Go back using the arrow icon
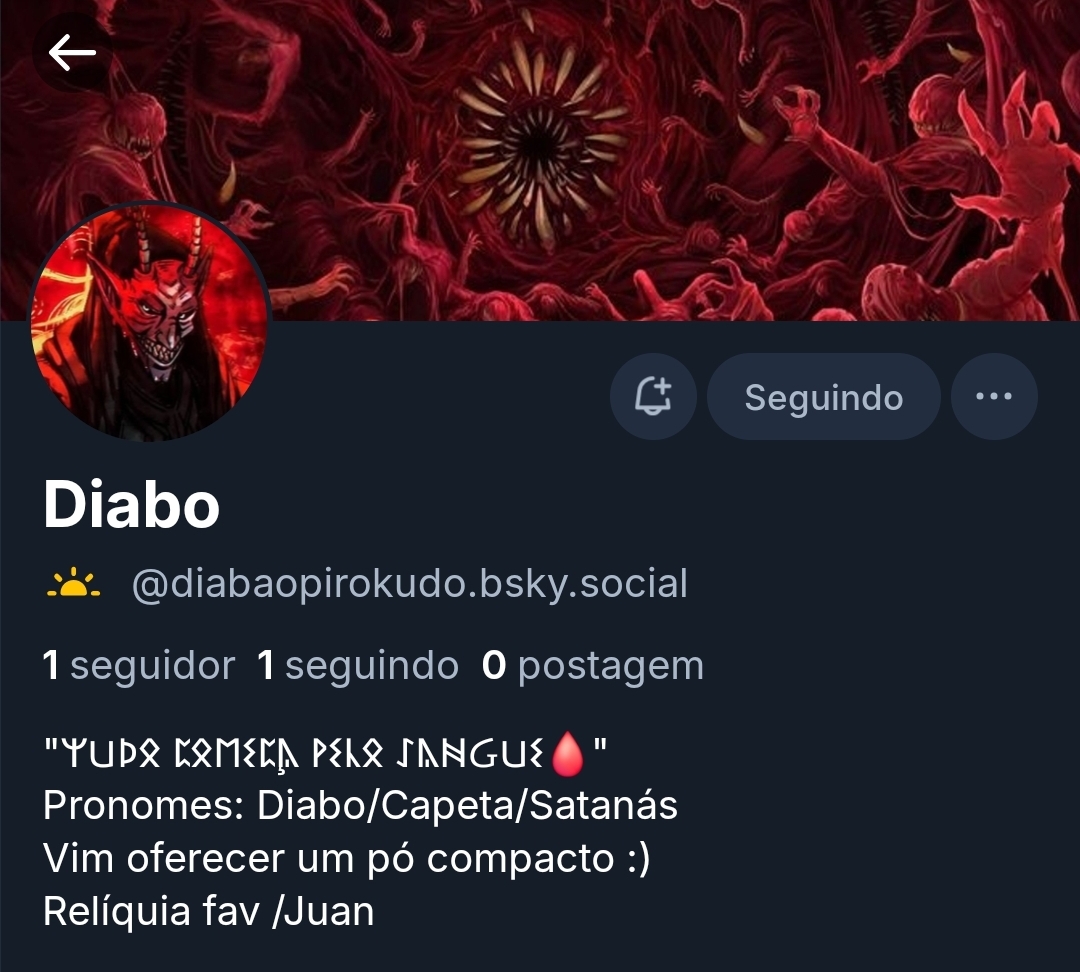Image resolution: width=1080 pixels, height=972 pixels. tap(72, 53)
